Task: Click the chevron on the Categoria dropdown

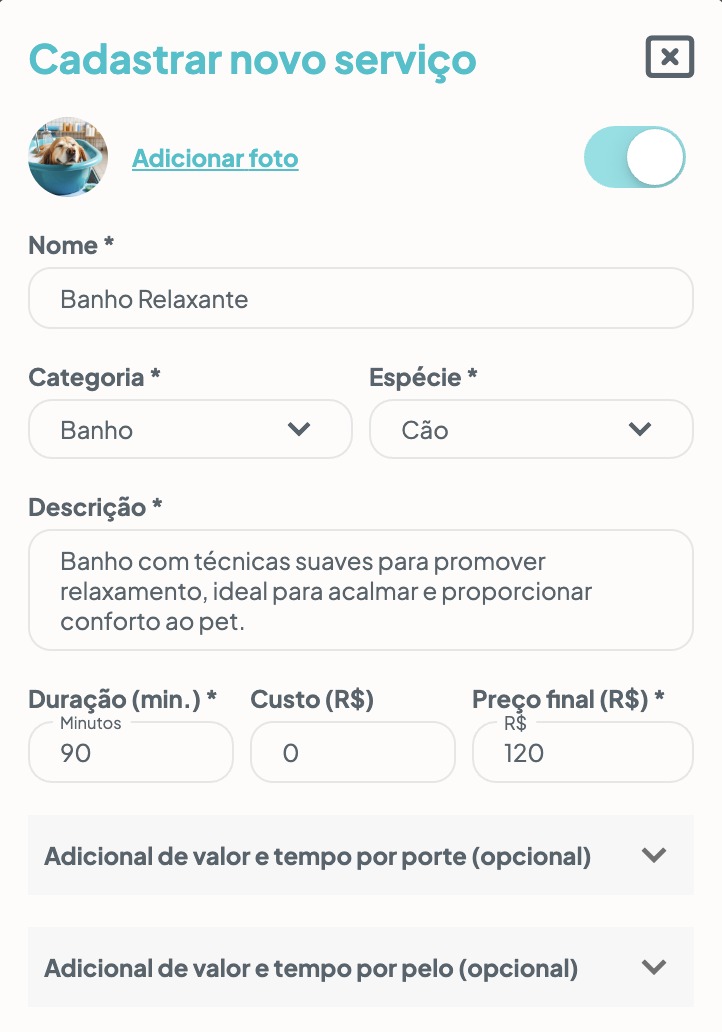Action: coord(298,429)
